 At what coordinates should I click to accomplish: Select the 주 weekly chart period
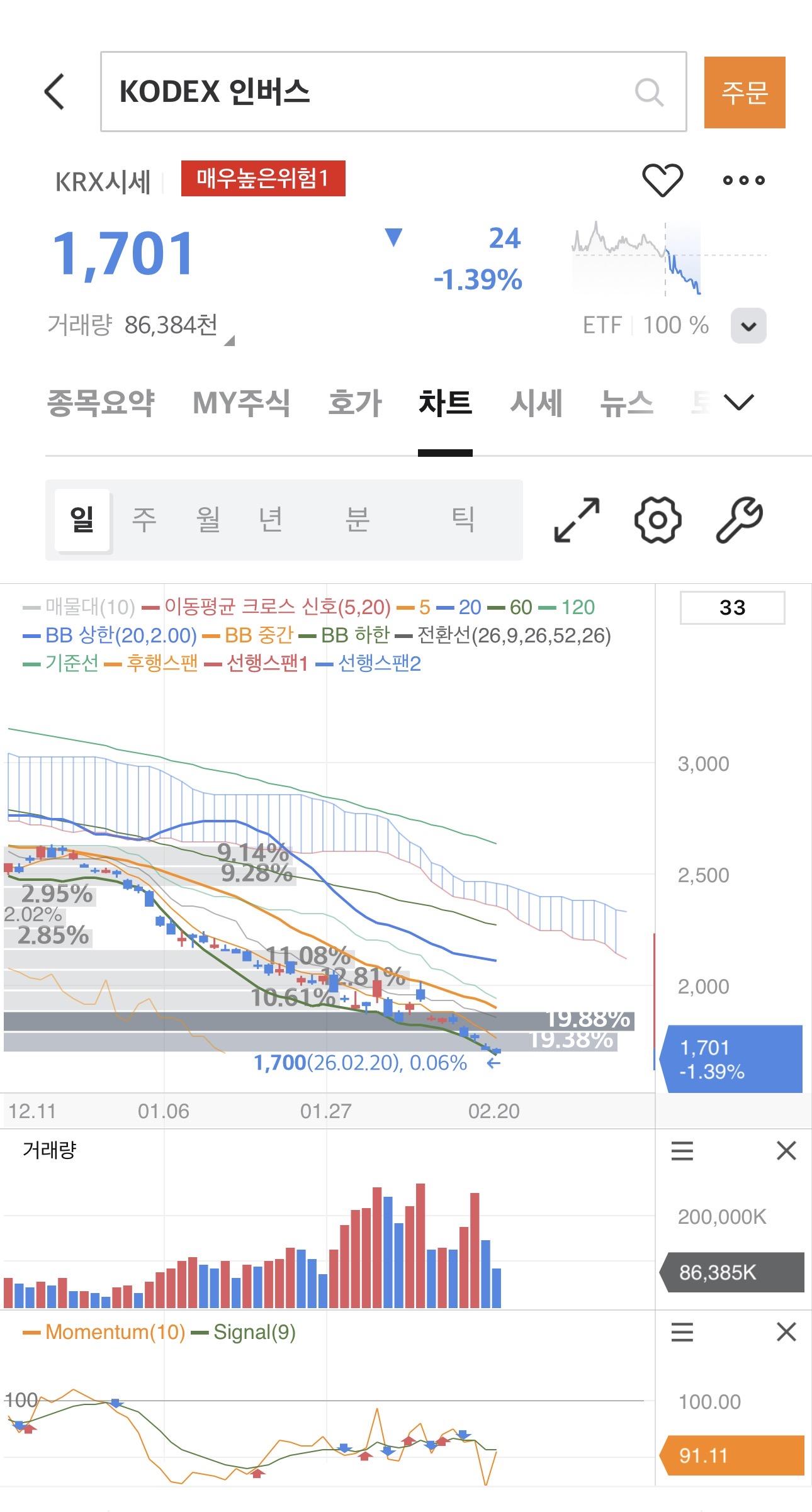pos(144,518)
